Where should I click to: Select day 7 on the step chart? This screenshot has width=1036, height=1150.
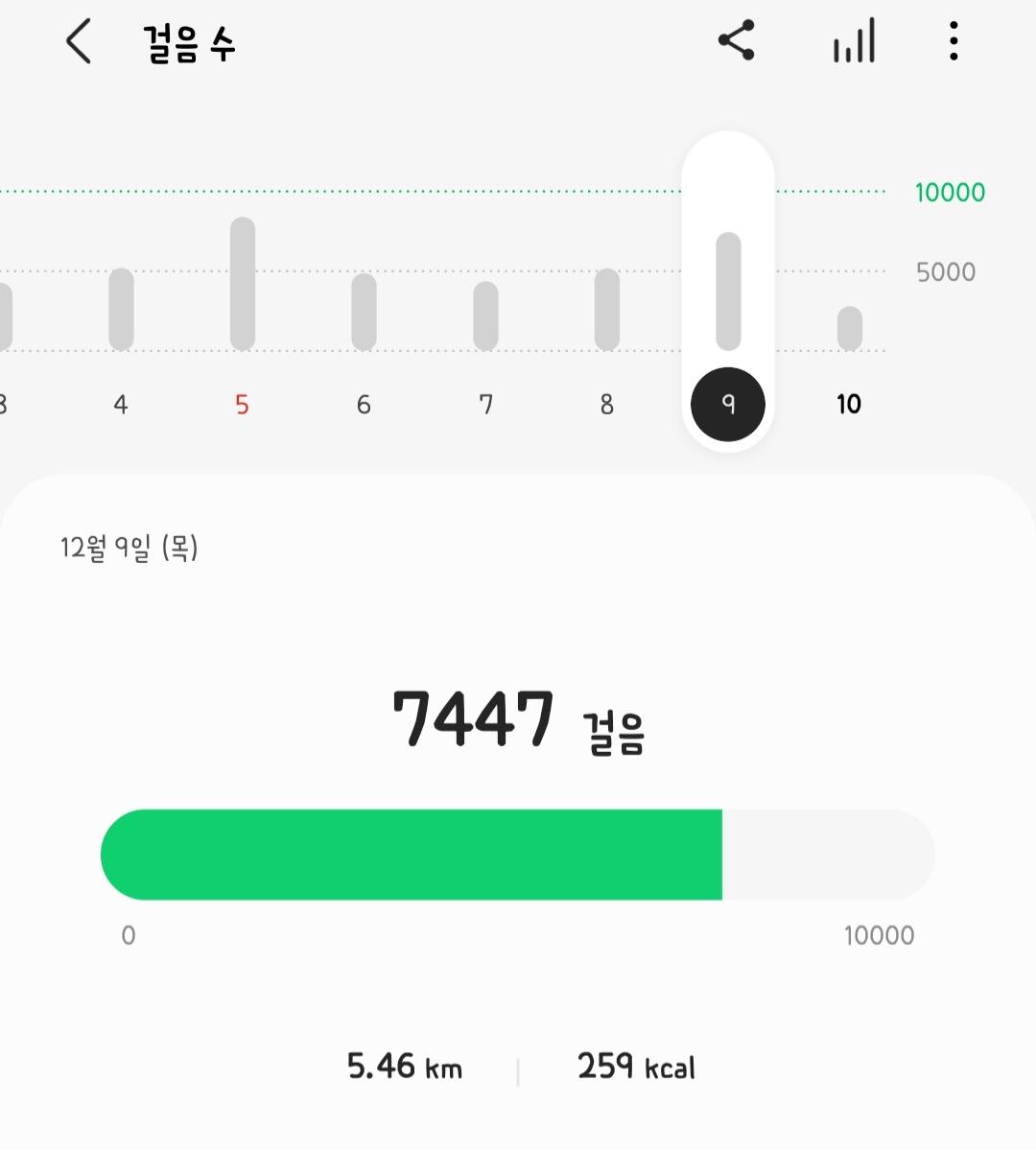click(485, 404)
